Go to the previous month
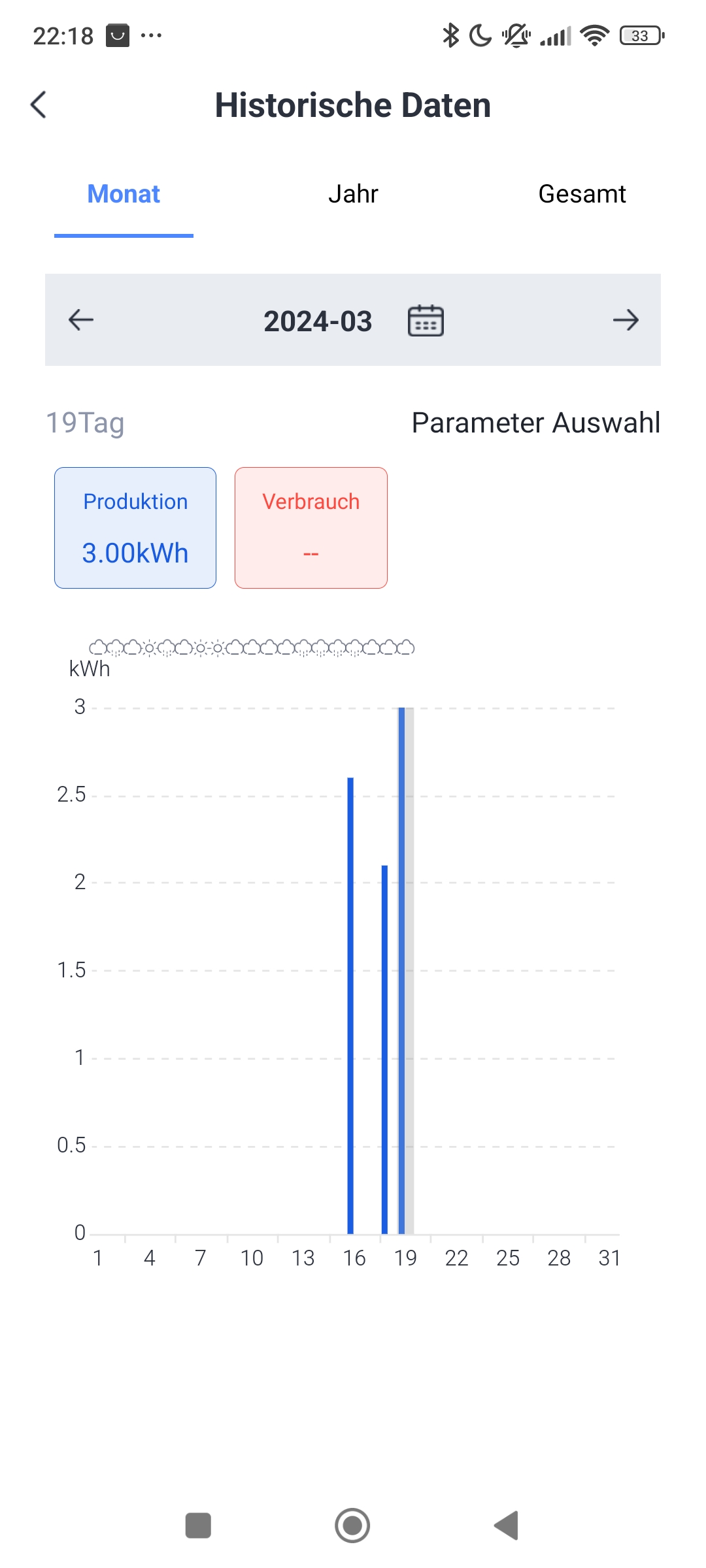 pyautogui.click(x=81, y=320)
